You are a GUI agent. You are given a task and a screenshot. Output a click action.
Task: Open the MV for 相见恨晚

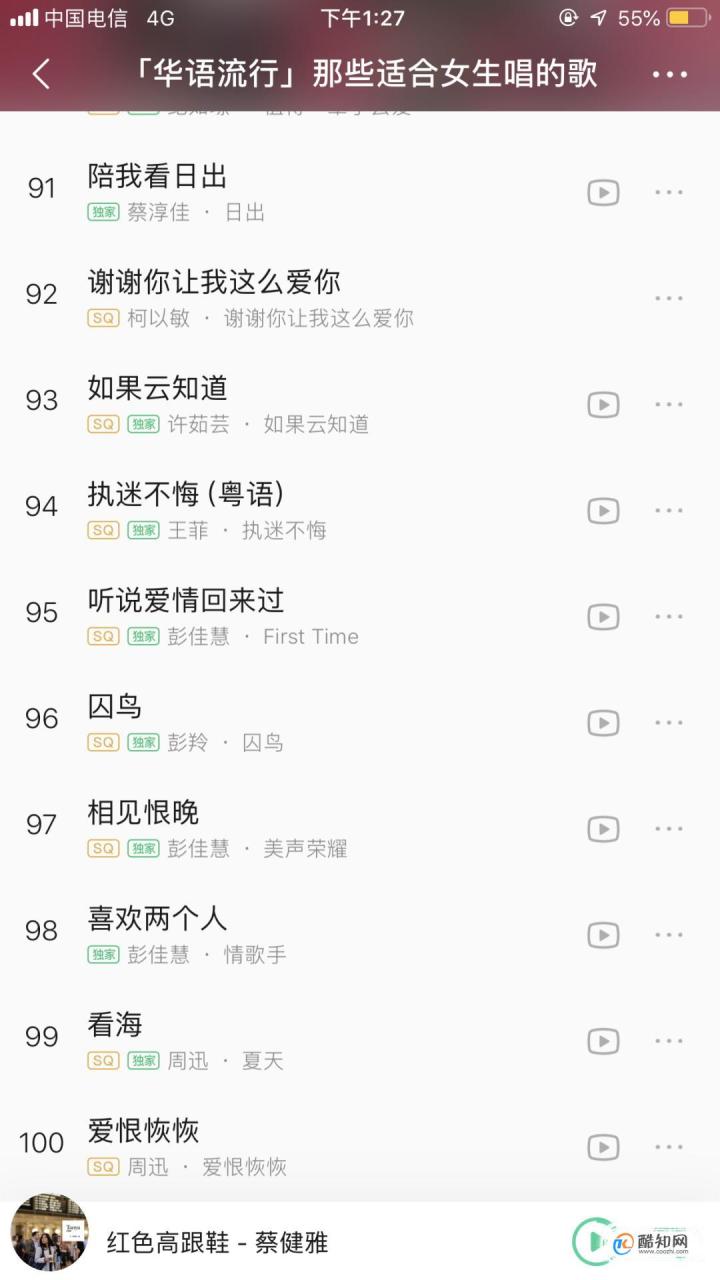click(x=603, y=829)
